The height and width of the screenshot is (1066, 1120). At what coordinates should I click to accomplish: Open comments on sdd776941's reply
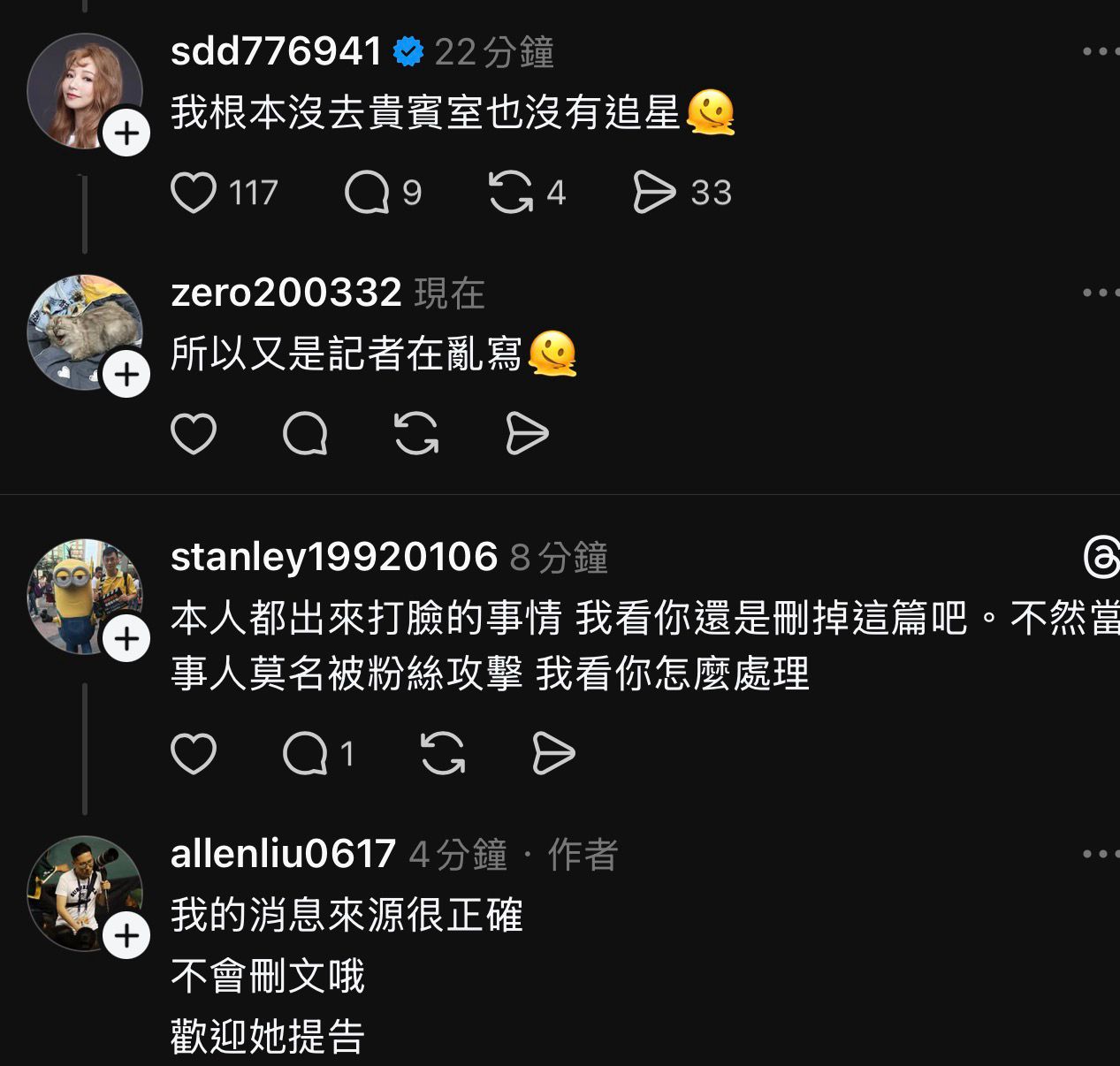(x=367, y=193)
